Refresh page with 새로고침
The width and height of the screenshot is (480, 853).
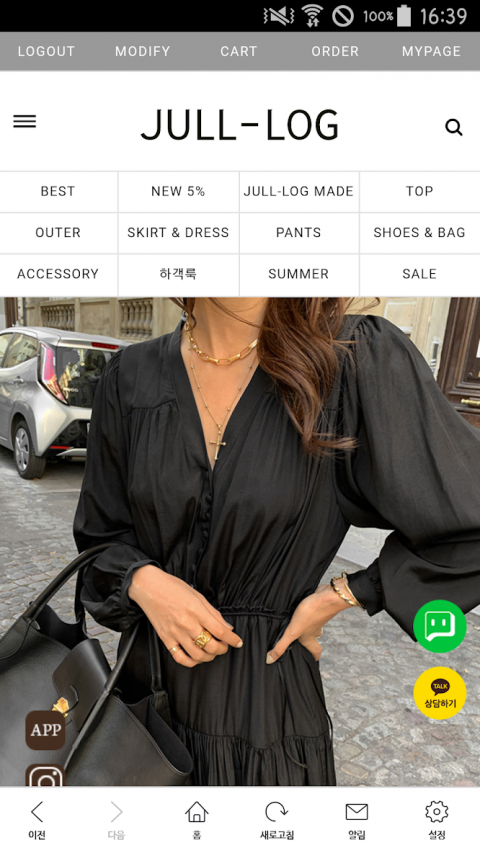pos(276,820)
